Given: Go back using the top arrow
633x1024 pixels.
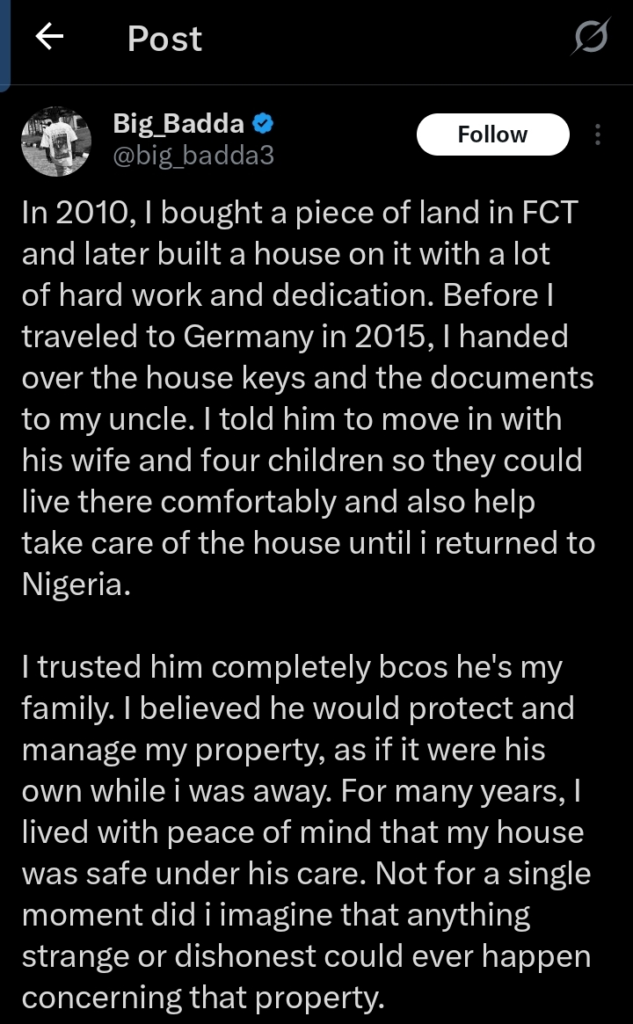Looking at the screenshot, I should tap(49, 38).
